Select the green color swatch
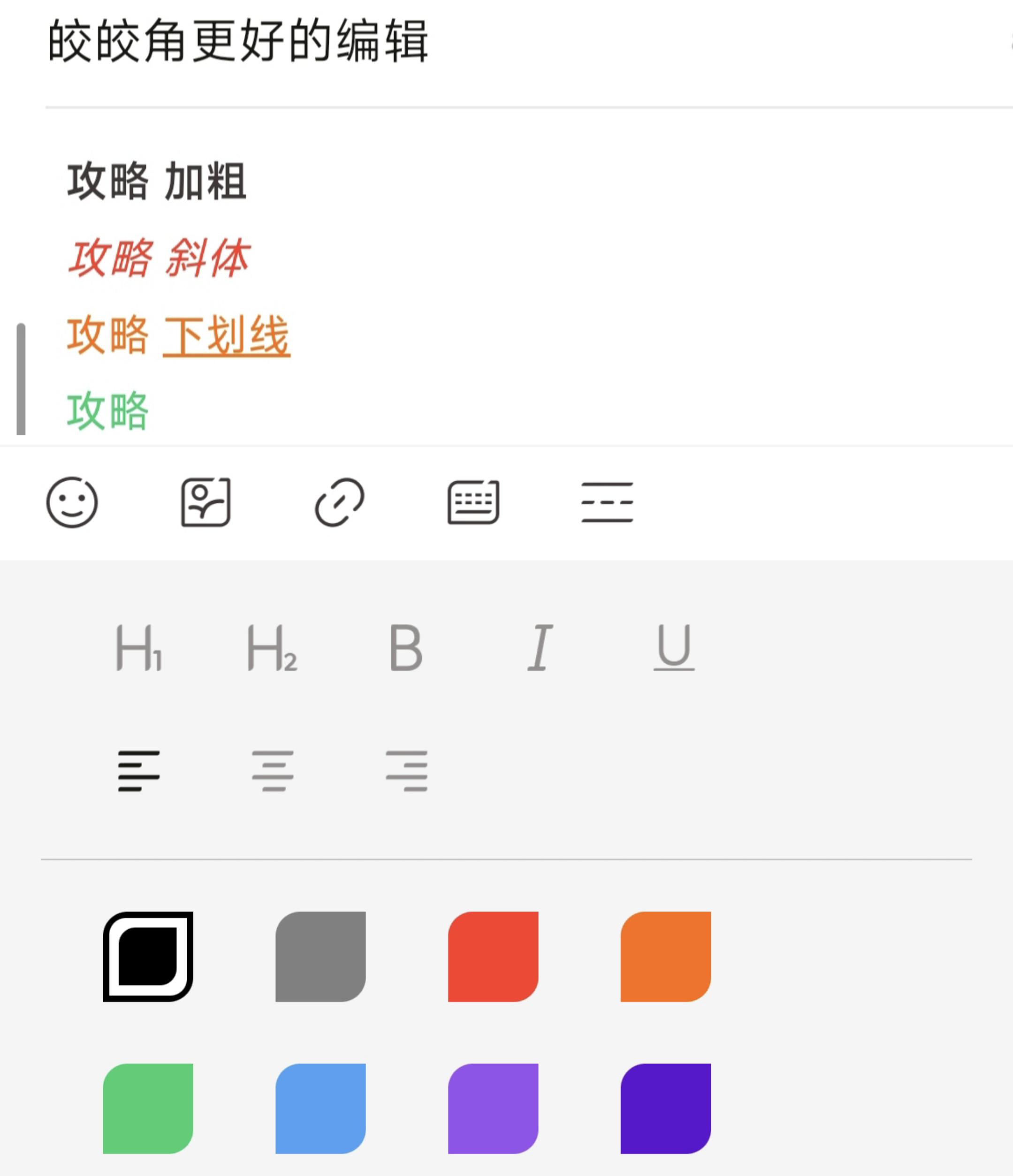1013x1176 pixels. [148, 1108]
